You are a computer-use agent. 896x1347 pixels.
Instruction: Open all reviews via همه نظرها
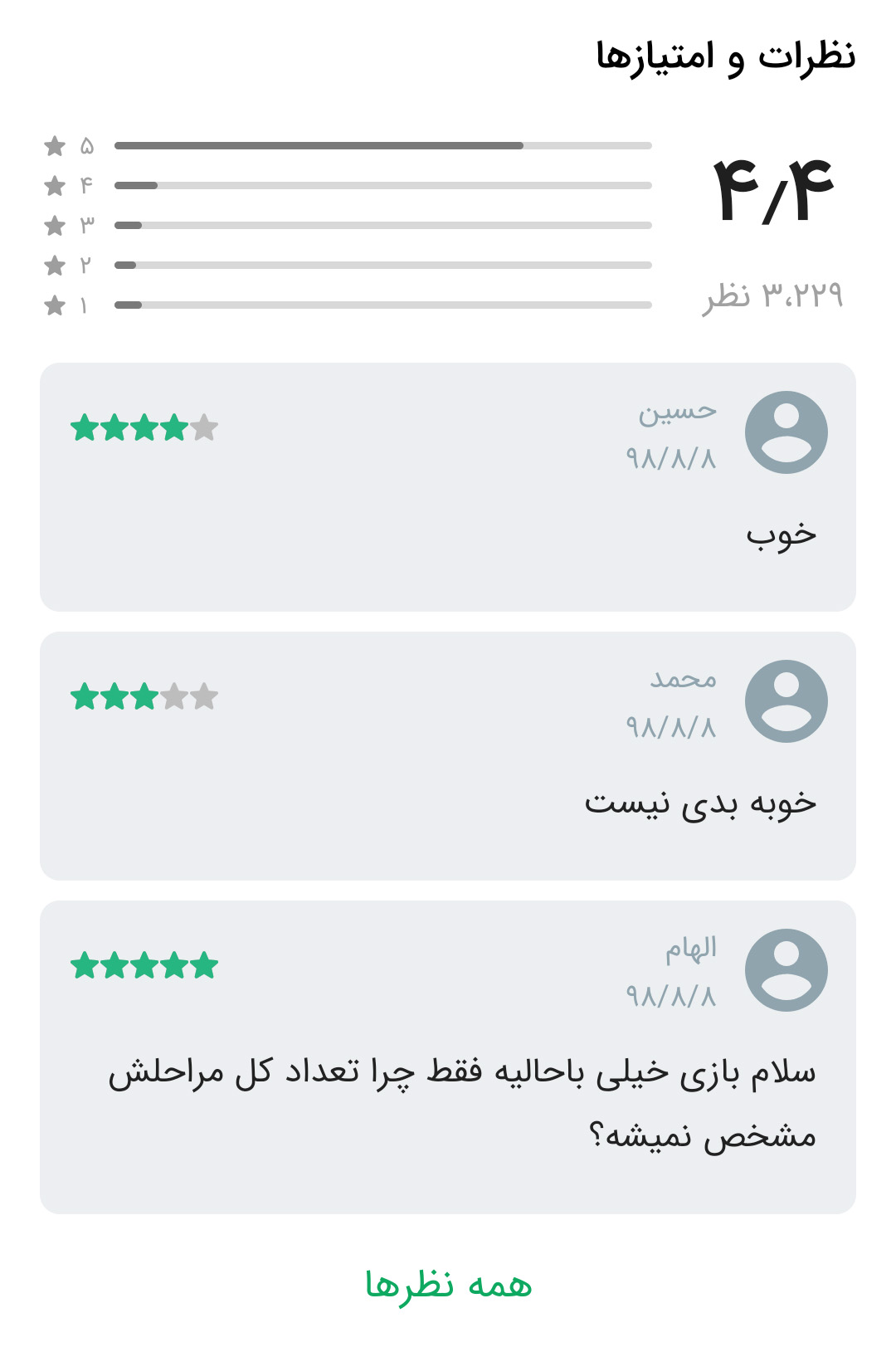pos(448,1285)
